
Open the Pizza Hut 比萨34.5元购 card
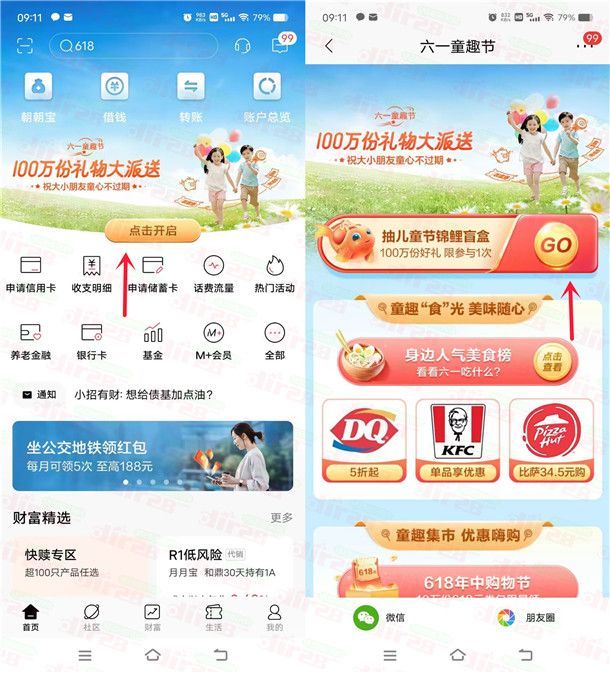551,440
